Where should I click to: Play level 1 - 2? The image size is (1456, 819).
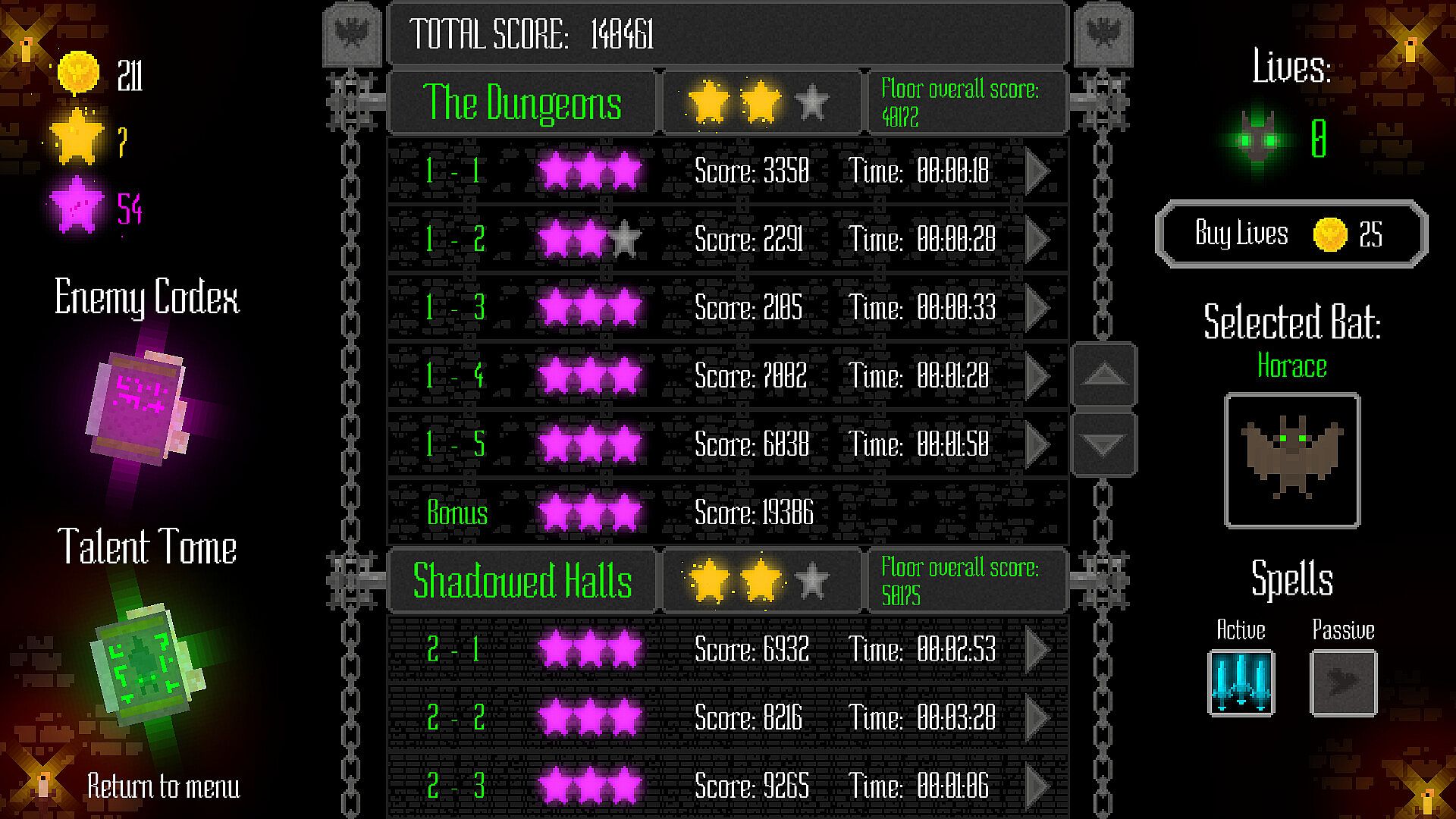1037,240
